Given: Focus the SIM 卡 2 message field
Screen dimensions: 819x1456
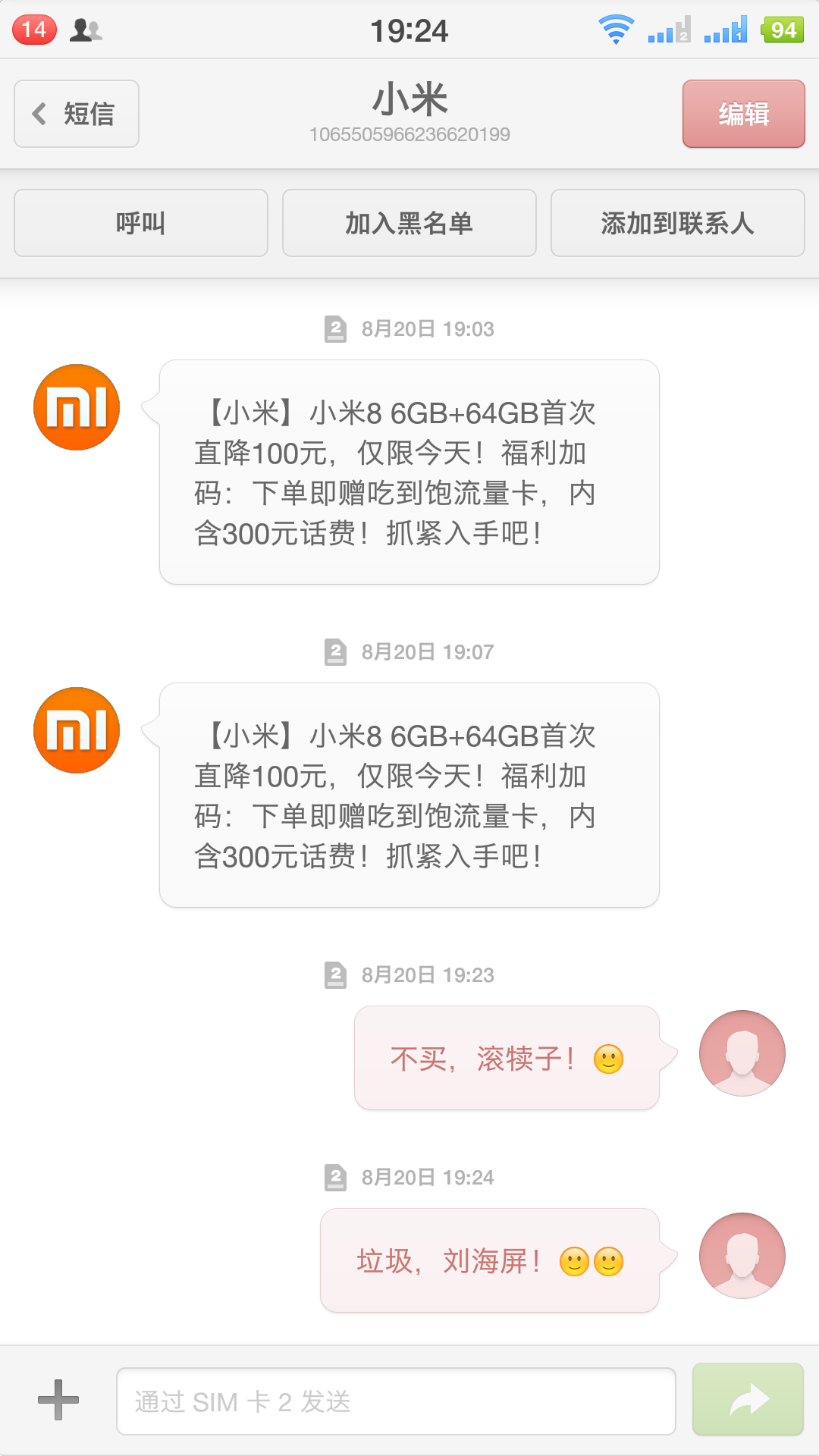Looking at the screenshot, I should (396, 1401).
